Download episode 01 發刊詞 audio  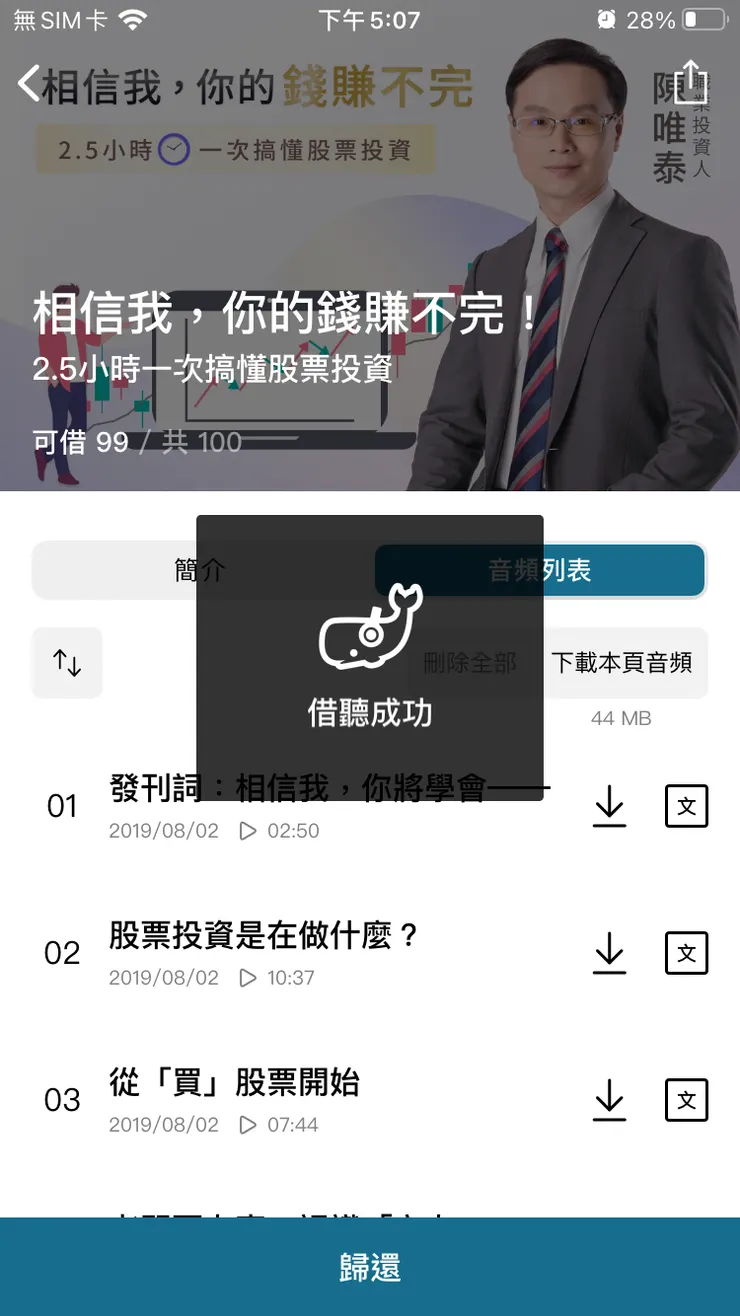(610, 807)
